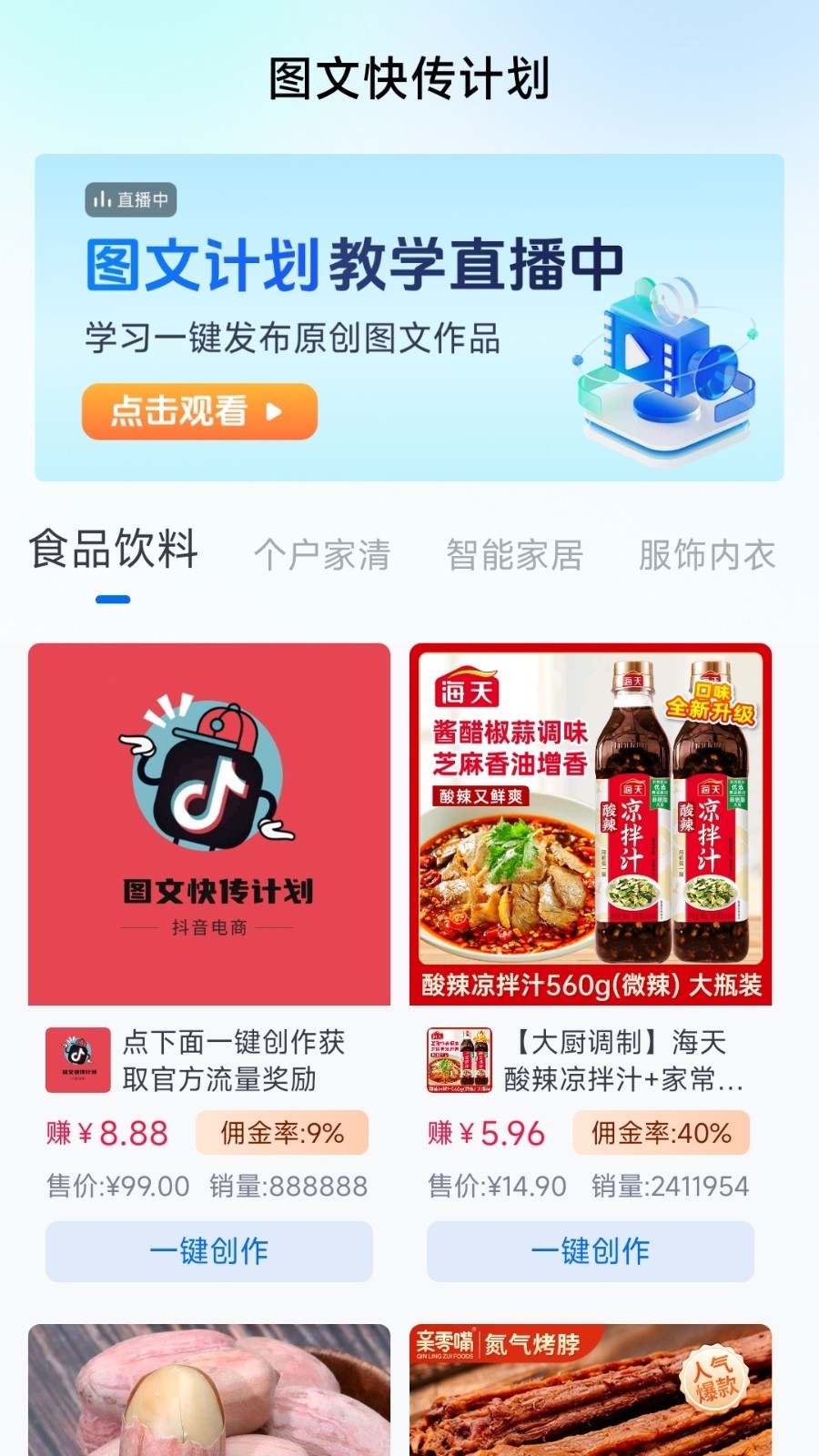Switch to the 服饰内衣 category tab
The image size is (819, 1456).
pos(705,552)
